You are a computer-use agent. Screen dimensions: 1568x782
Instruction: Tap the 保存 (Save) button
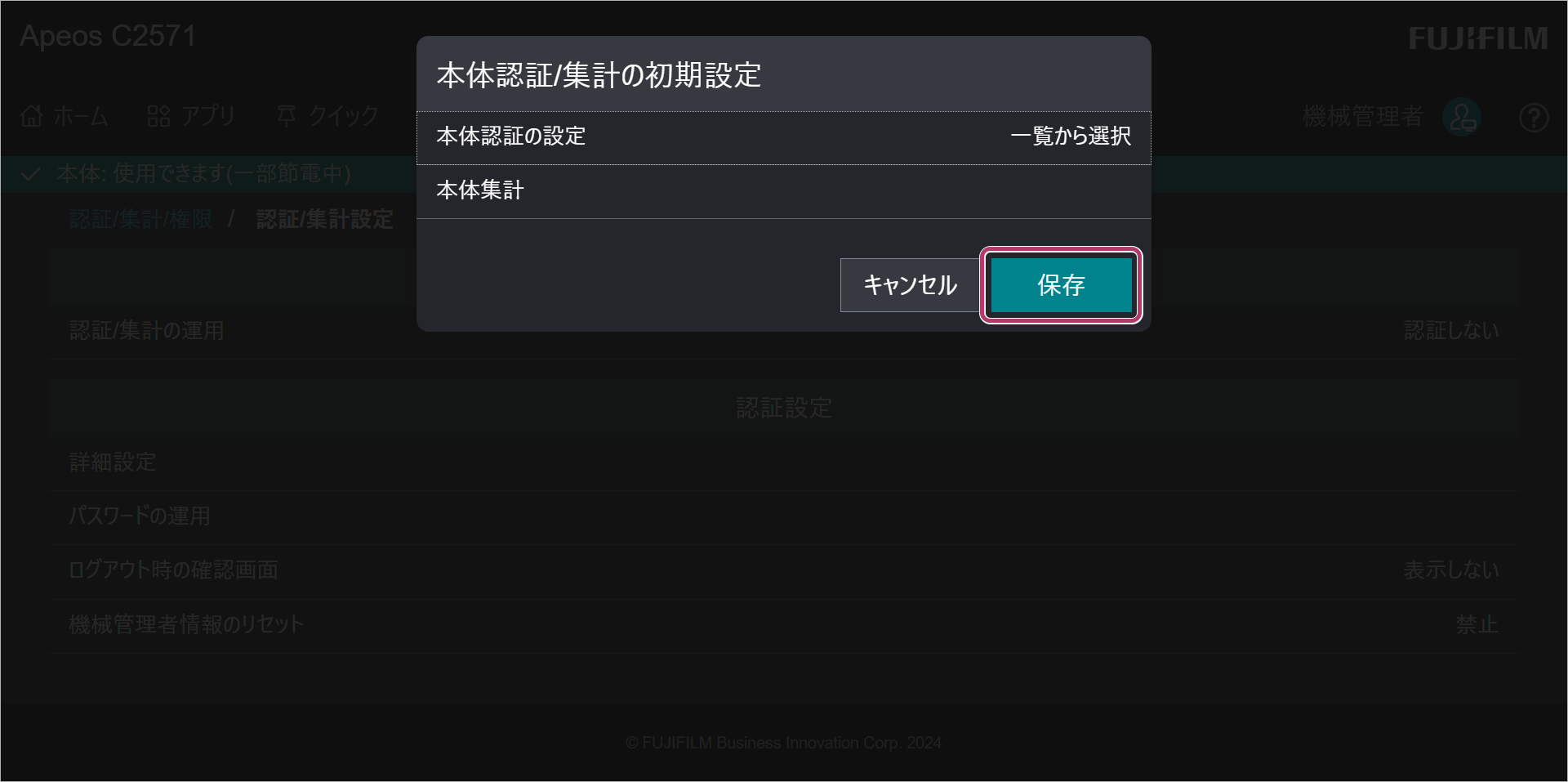pyautogui.click(x=1061, y=285)
